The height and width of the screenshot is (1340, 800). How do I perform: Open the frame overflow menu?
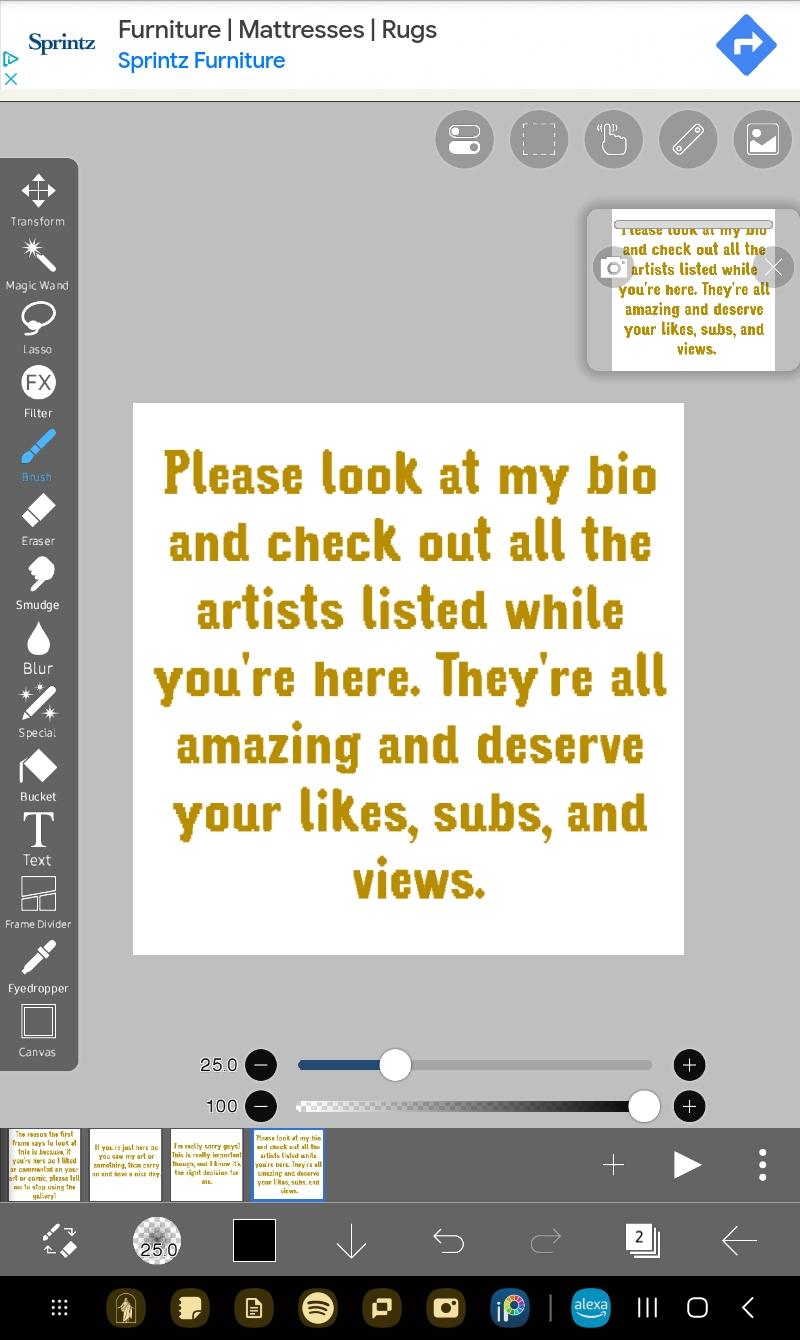tap(762, 1164)
